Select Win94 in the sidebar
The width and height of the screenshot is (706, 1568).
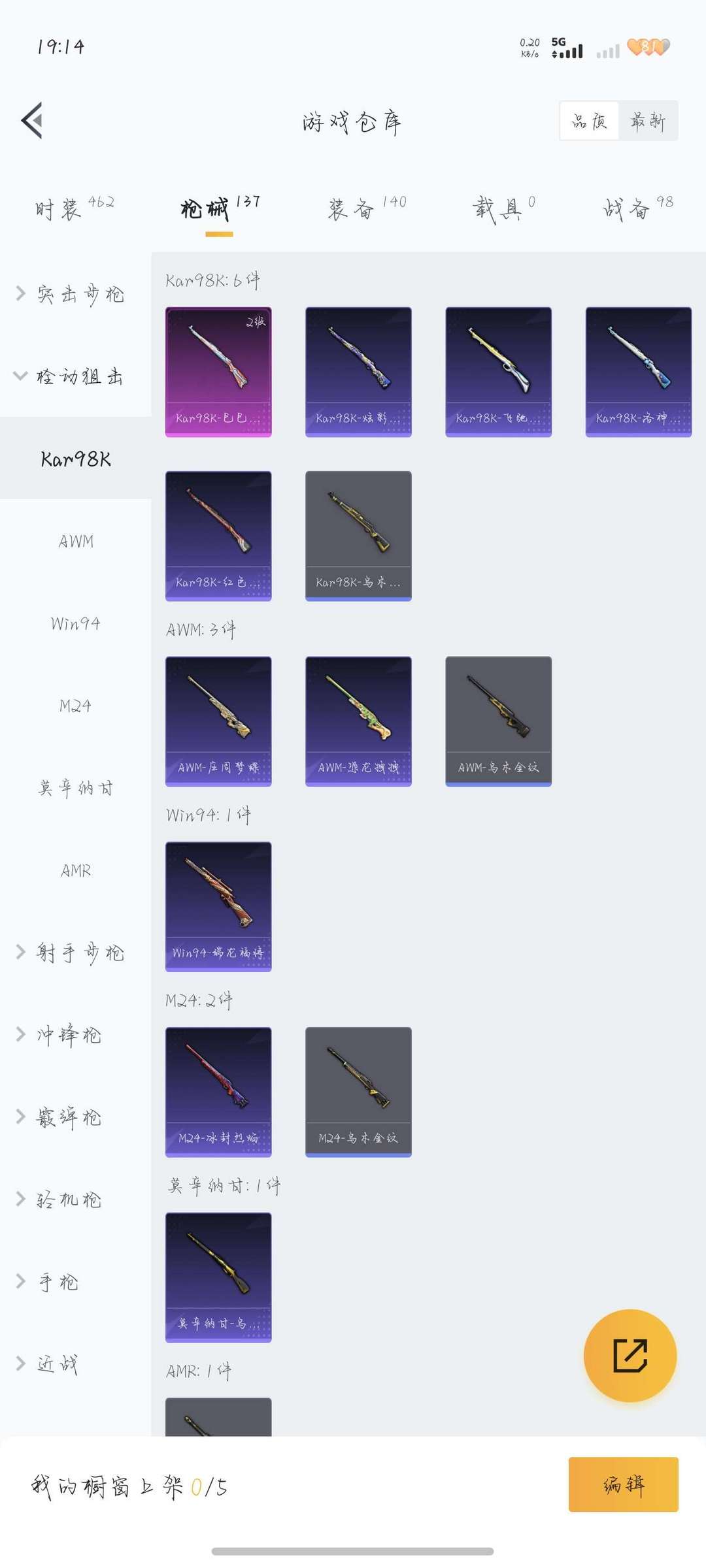point(76,623)
